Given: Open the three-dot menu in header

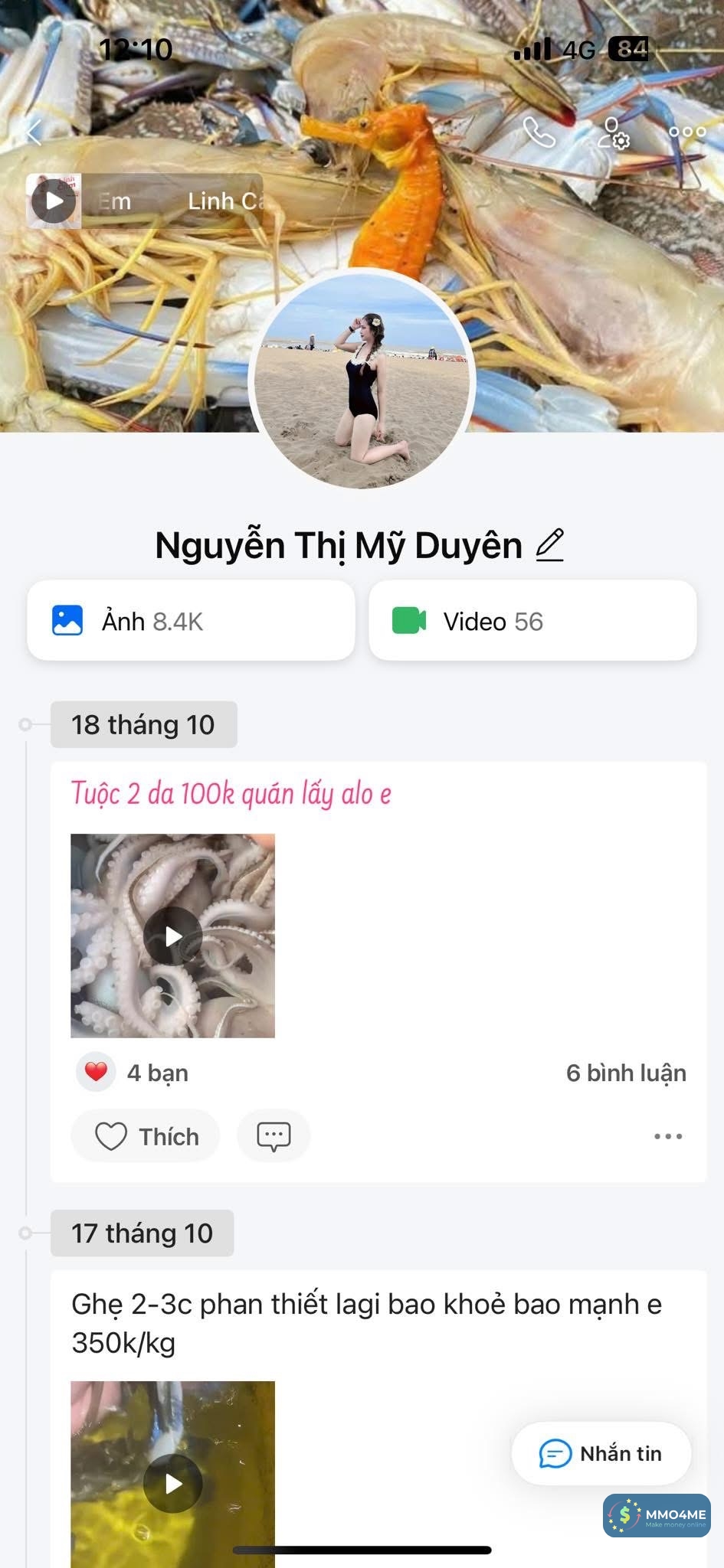Looking at the screenshot, I should [686, 132].
